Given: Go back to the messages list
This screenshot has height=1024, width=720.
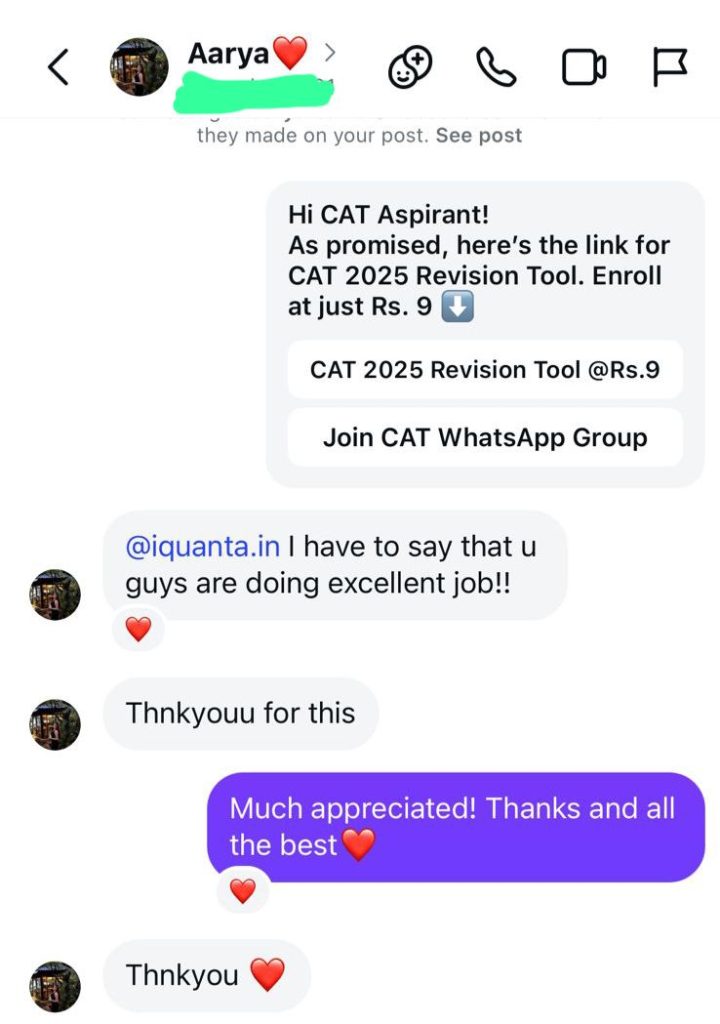Looking at the screenshot, I should point(59,67).
